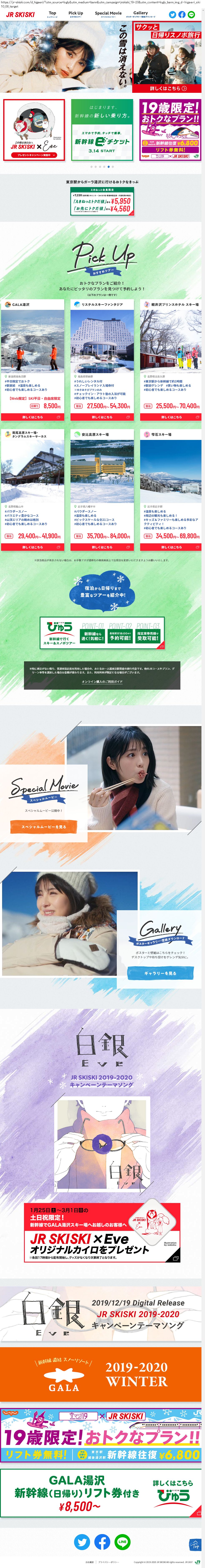Open the びゅう 新幹線で行くスキー&スノボツアー banner

(x=103, y=634)
